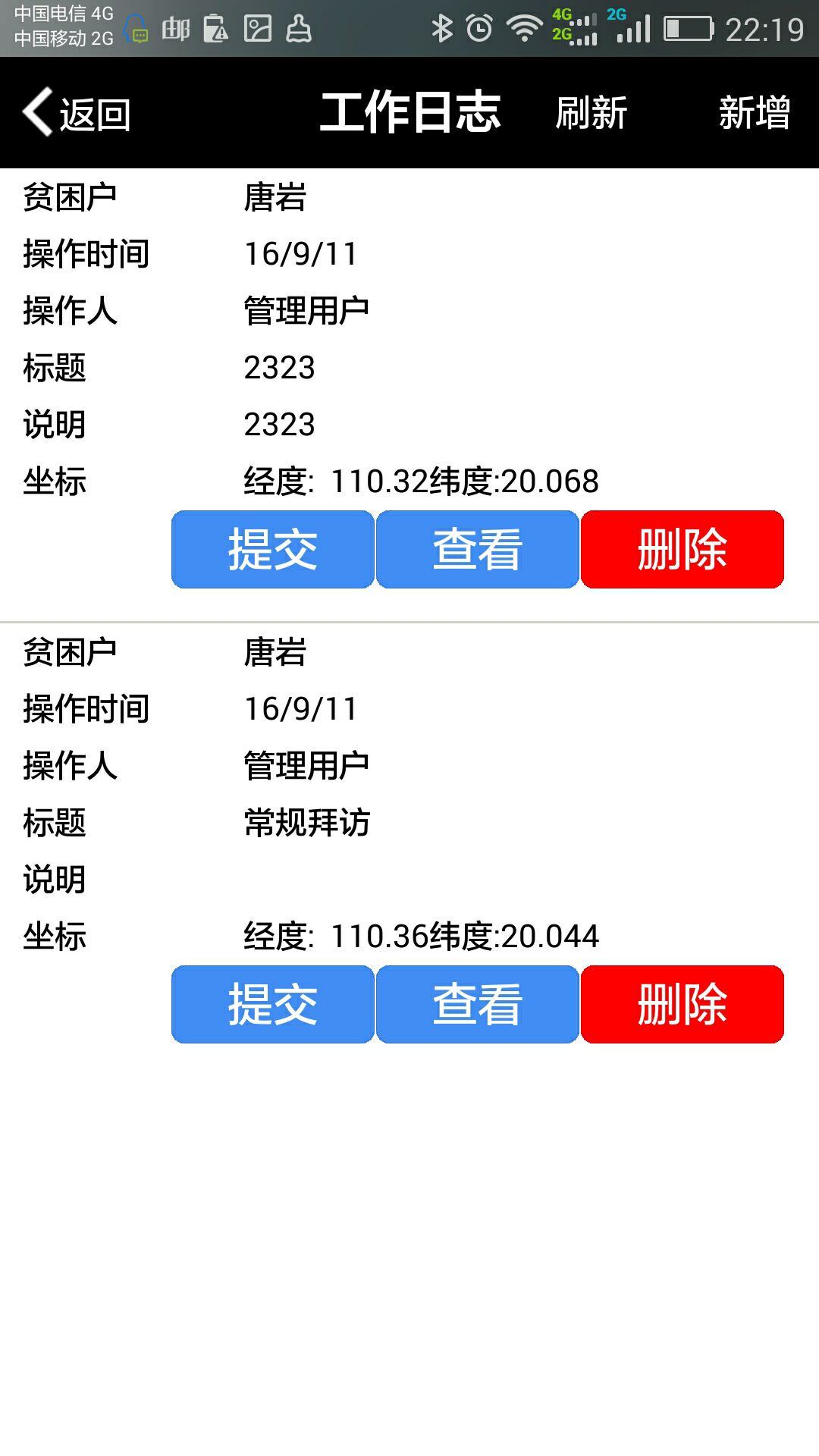Submit the 常规拜访 log entry
Viewport: 819px width, 1456px height.
point(273,1004)
